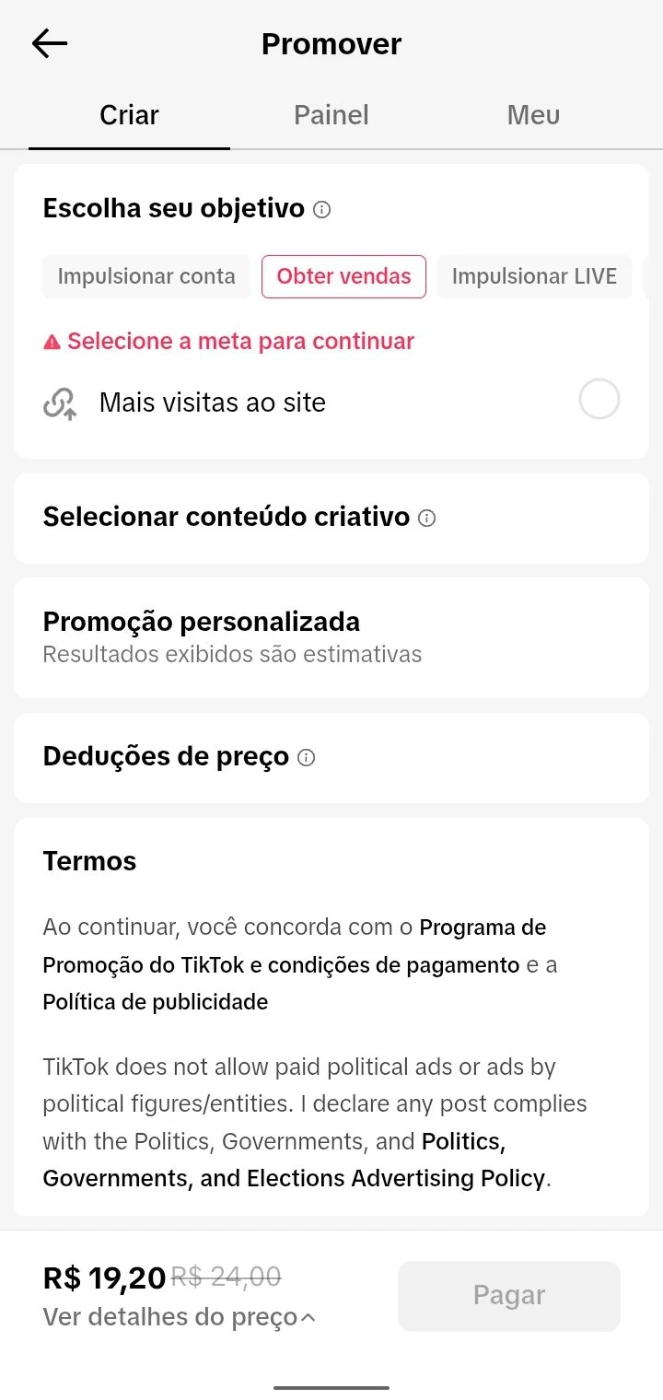Show info about Escolha seu objetivo

tap(322, 210)
